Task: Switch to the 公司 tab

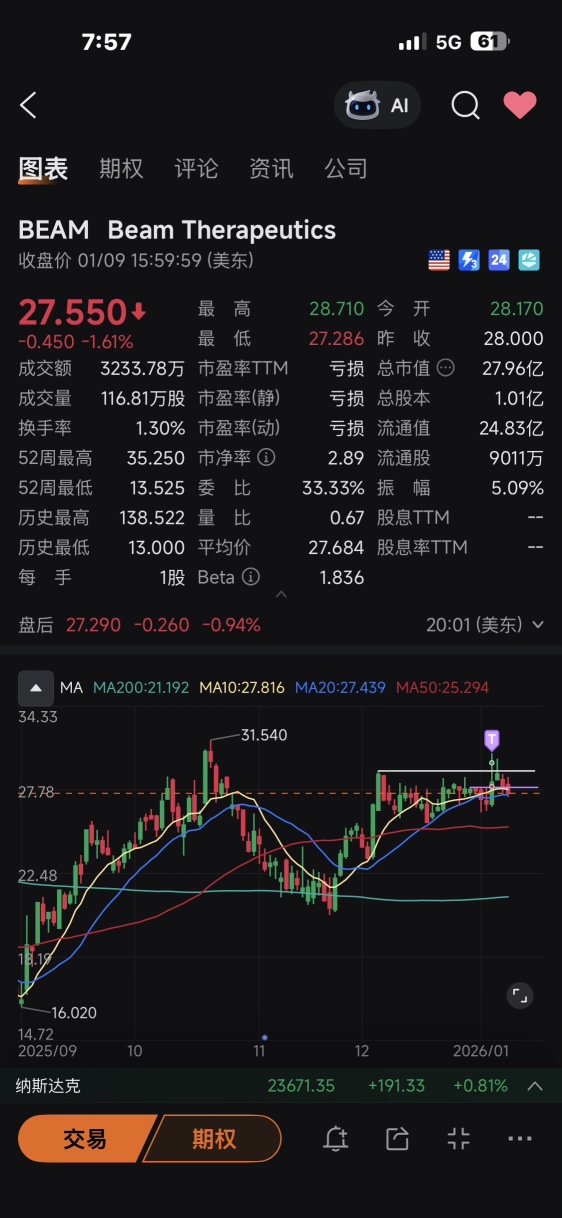Action: coord(346,169)
